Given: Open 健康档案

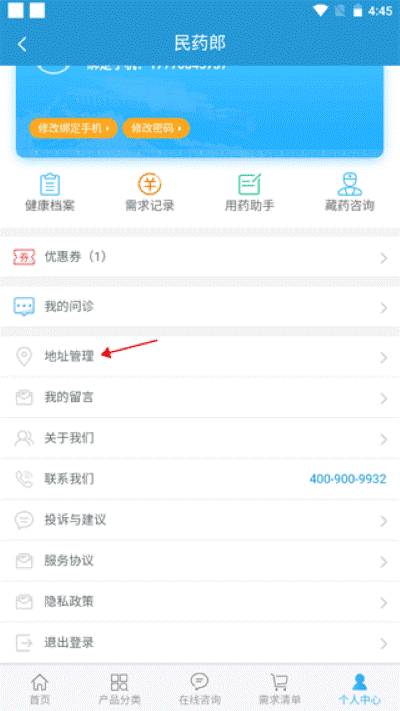Looking at the screenshot, I should click(50, 193).
